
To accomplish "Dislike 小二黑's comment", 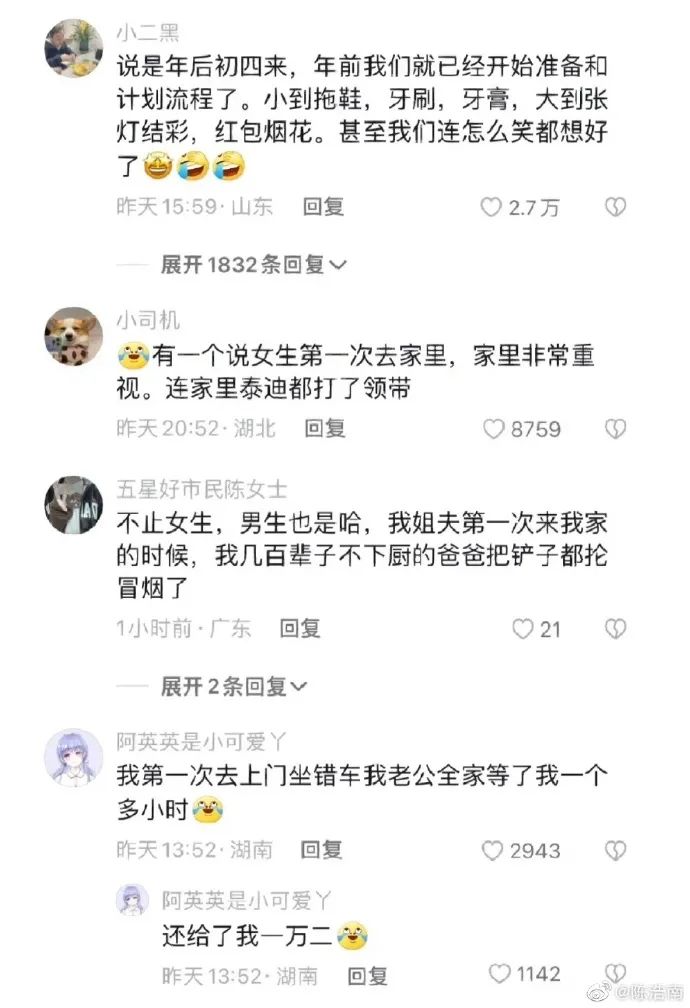I will coord(615,207).
